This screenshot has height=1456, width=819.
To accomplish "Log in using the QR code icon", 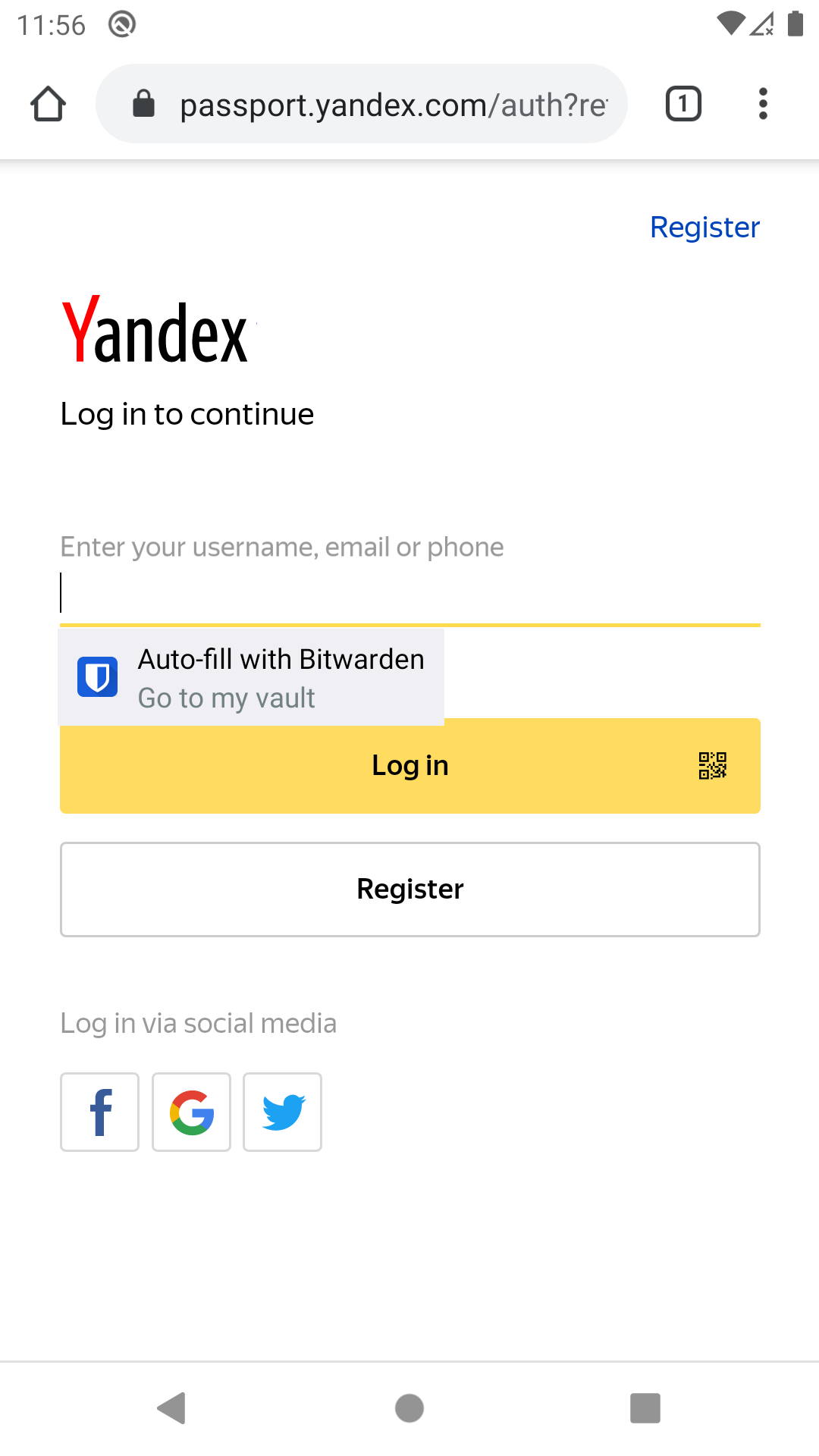I will click(x=712, y=766).
